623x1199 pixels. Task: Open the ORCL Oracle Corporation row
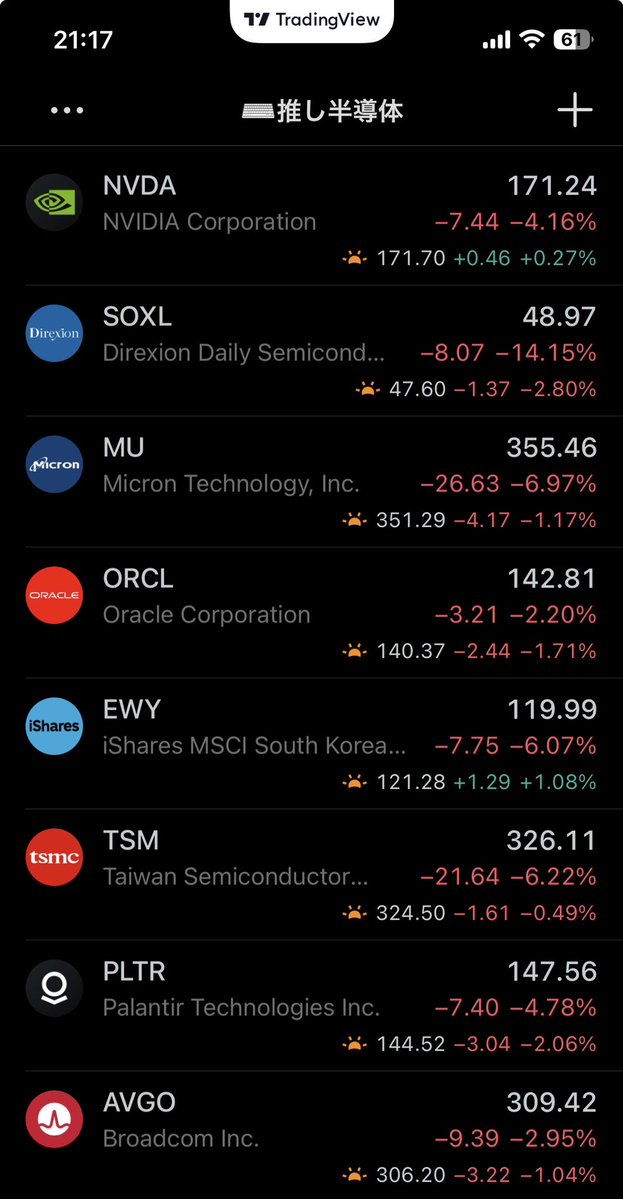coord(311,613)
